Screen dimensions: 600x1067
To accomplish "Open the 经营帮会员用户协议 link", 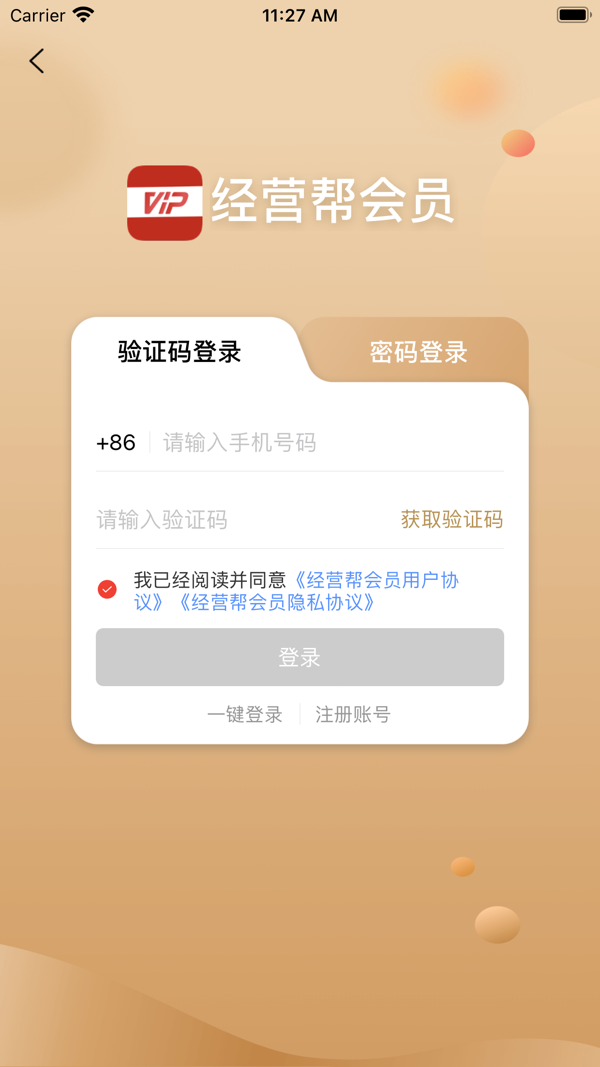I will pyautogui.click(x=376, y=581).
